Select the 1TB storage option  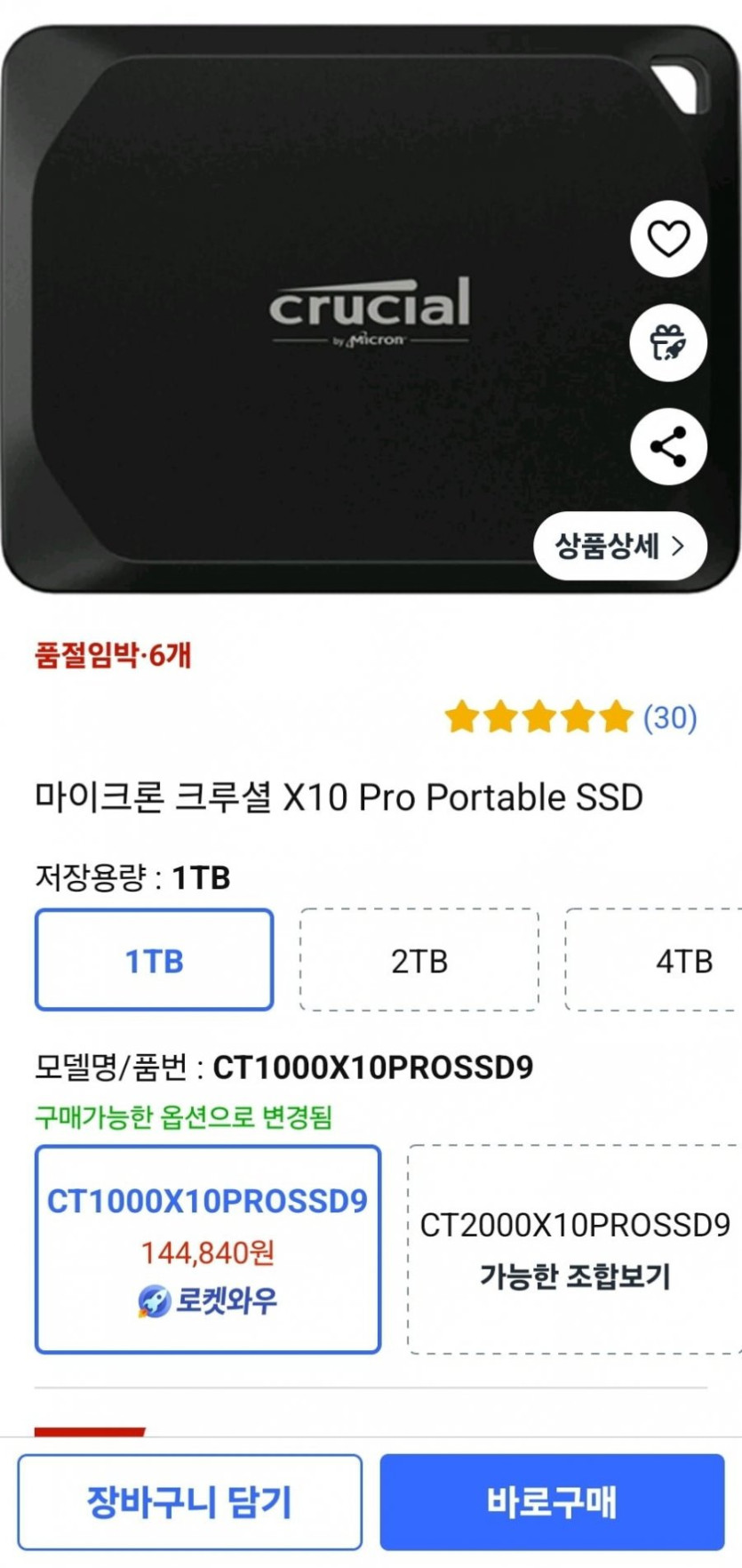click(x=154, y=960)
